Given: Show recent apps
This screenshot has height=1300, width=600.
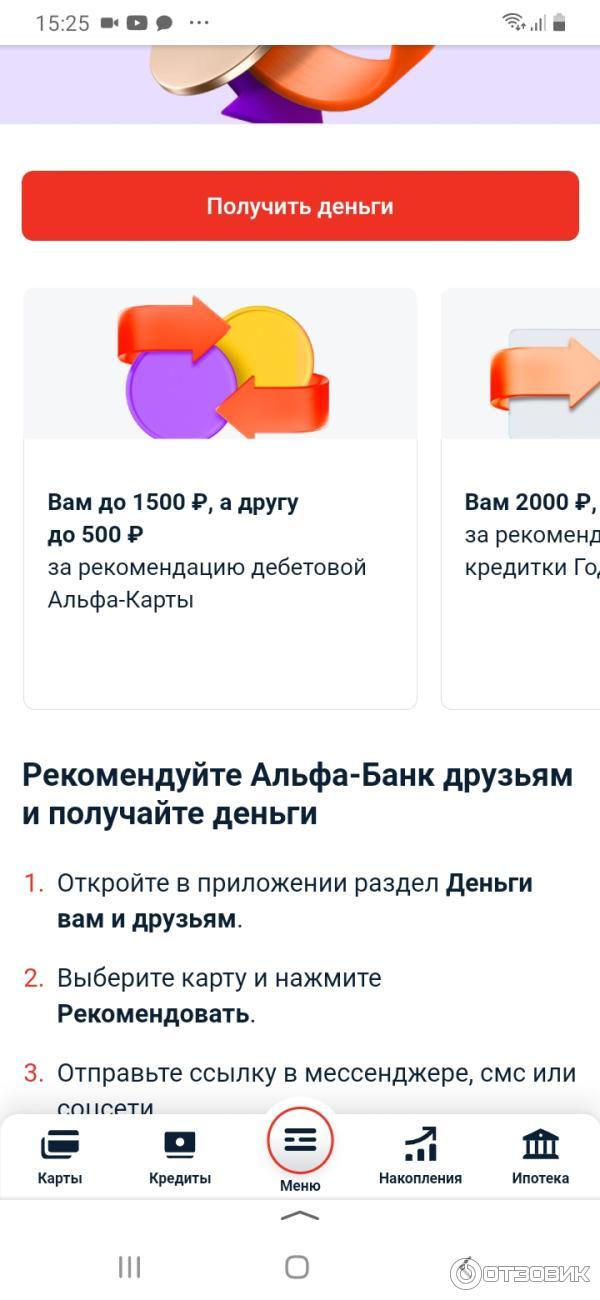Looking at the screenshot, I should pos(130,1267).
